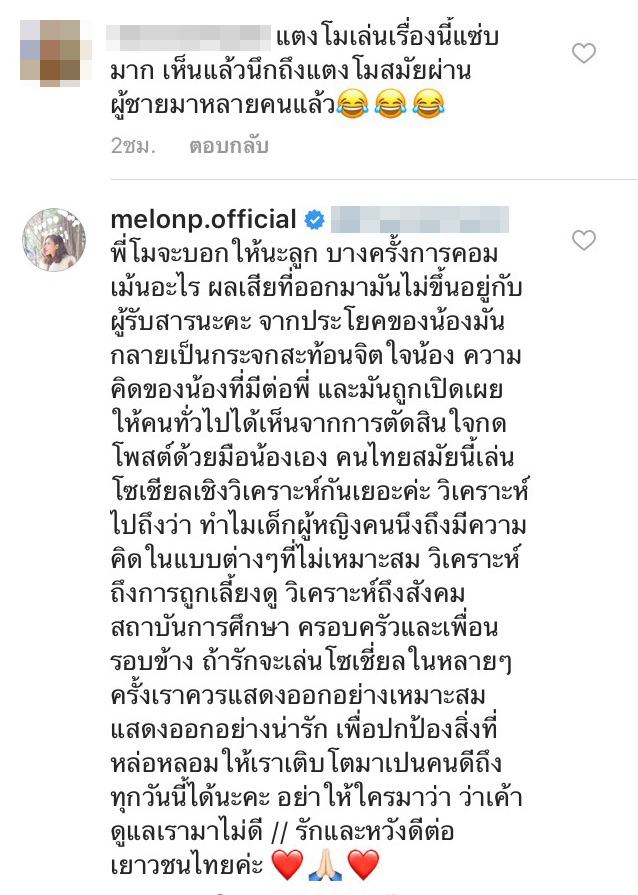The width and height of the screenshot is (638, 895).
Task: Tap ตอบกลับ under the first comment
Action: [x=229, y=146]
